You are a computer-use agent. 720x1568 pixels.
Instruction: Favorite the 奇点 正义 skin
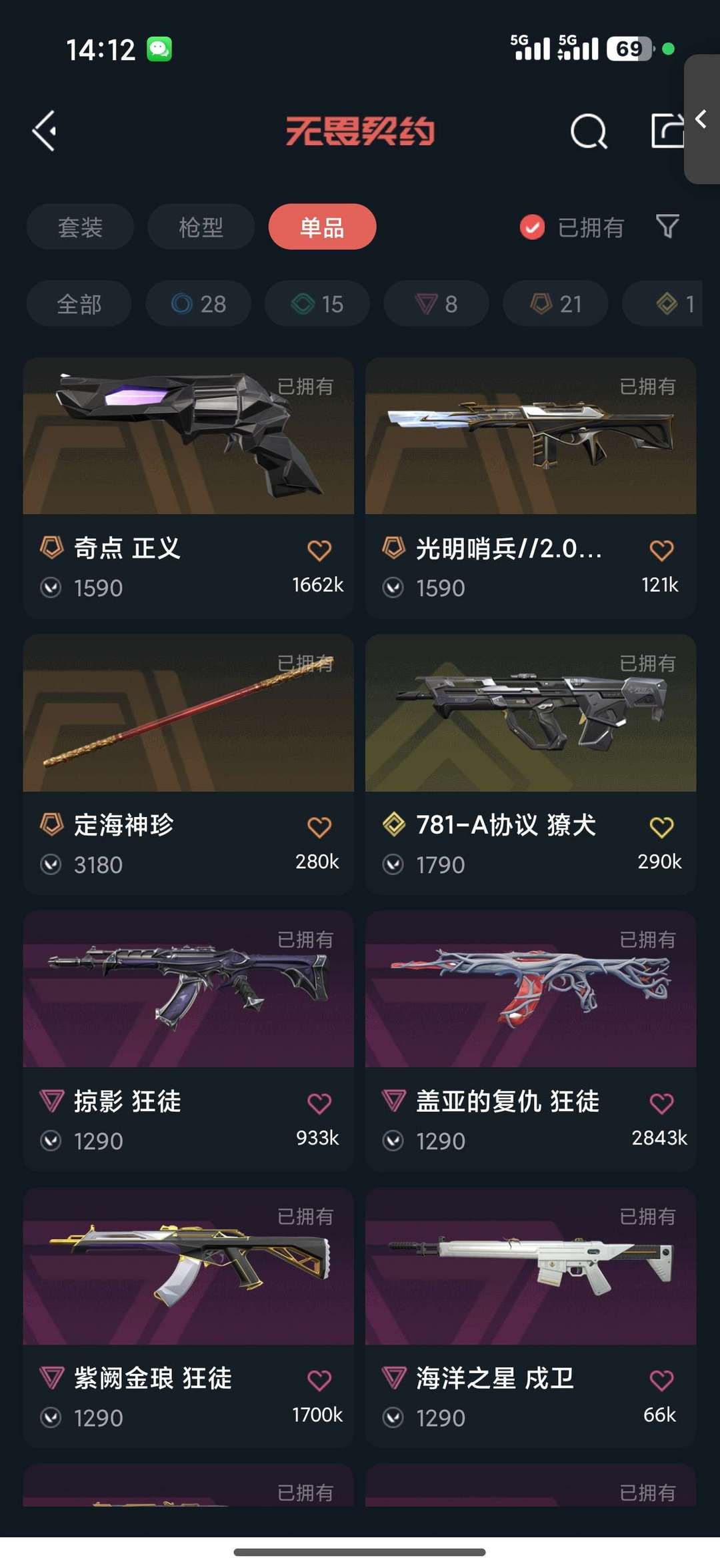[319, 548]
